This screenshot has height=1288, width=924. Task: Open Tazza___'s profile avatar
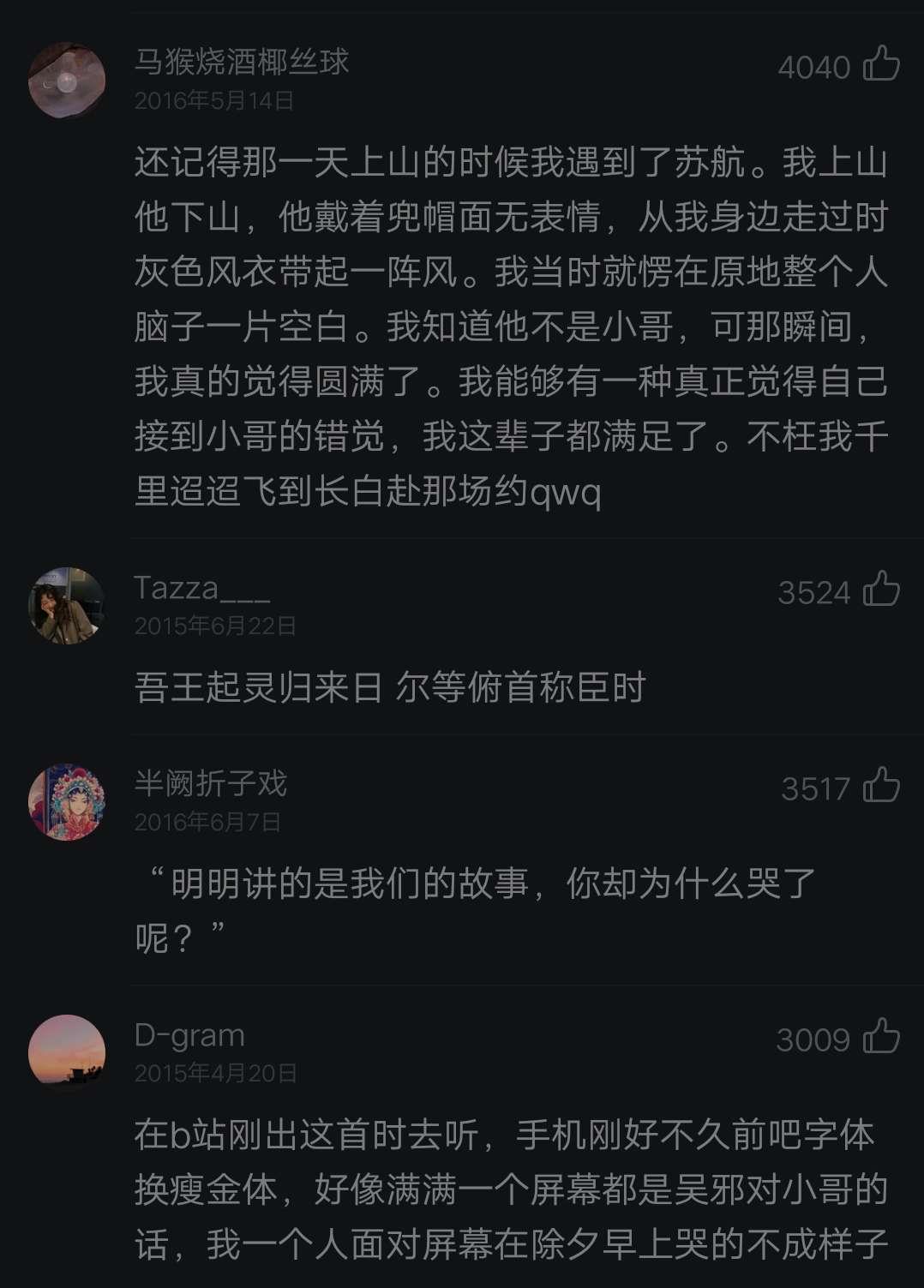(x=67, y=605)
